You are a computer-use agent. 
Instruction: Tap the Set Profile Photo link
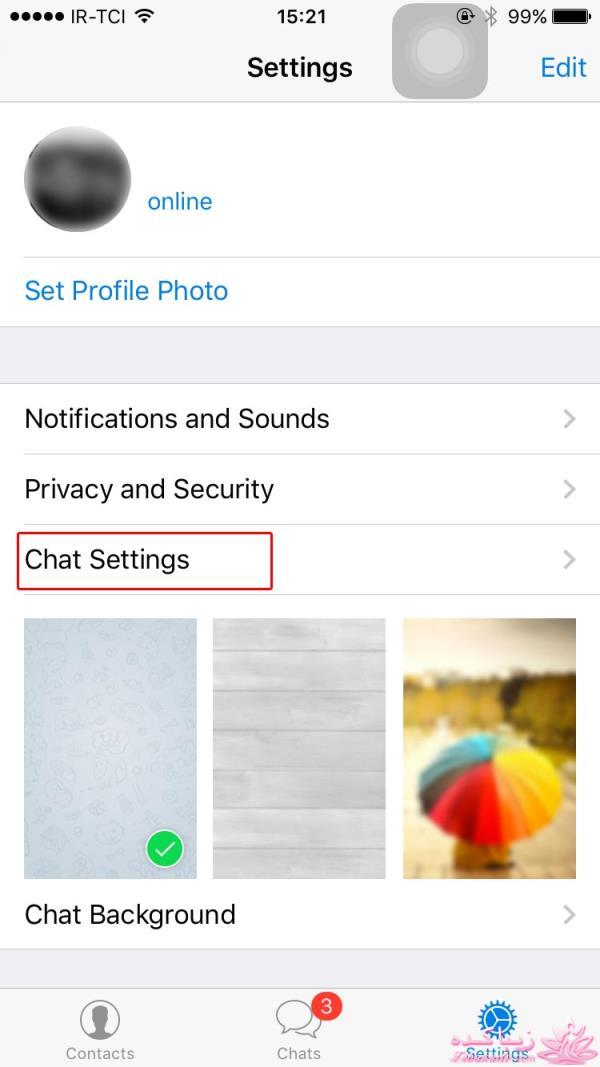(126, 291)
